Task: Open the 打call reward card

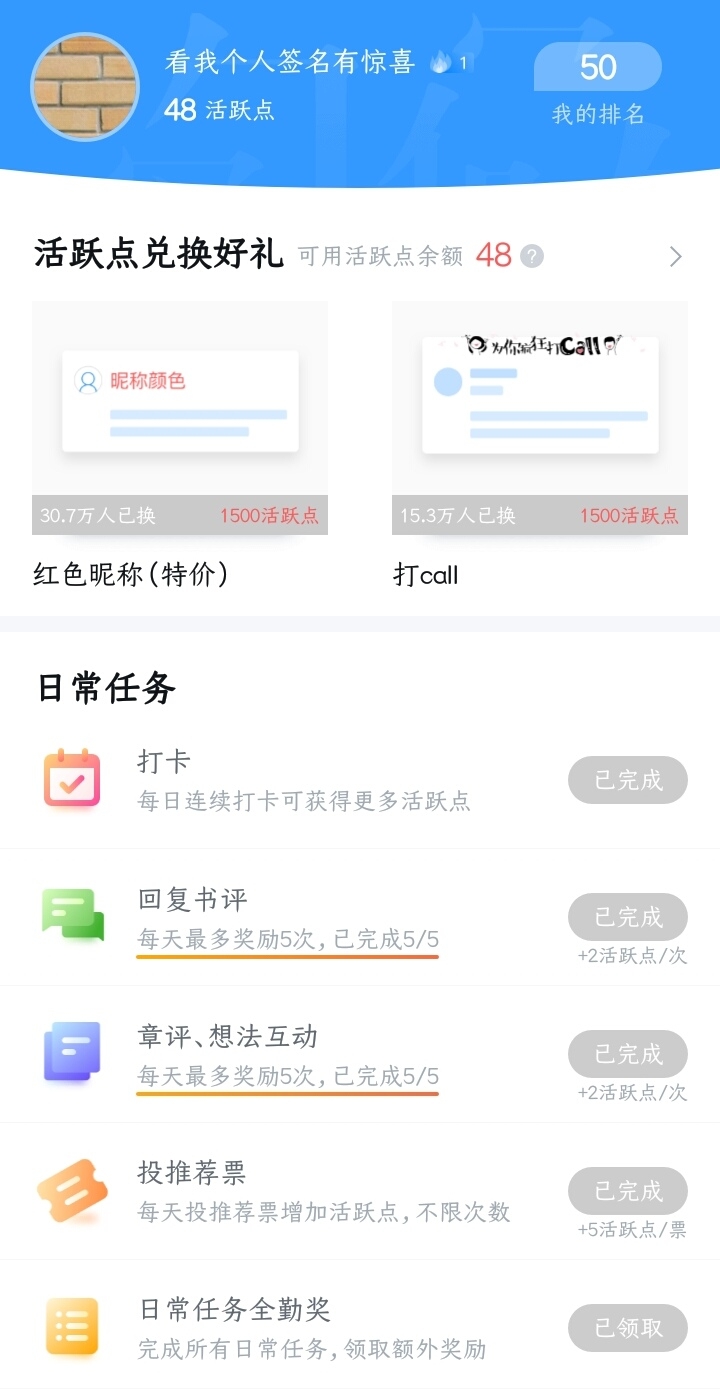Action: click(x=540, y=446)
